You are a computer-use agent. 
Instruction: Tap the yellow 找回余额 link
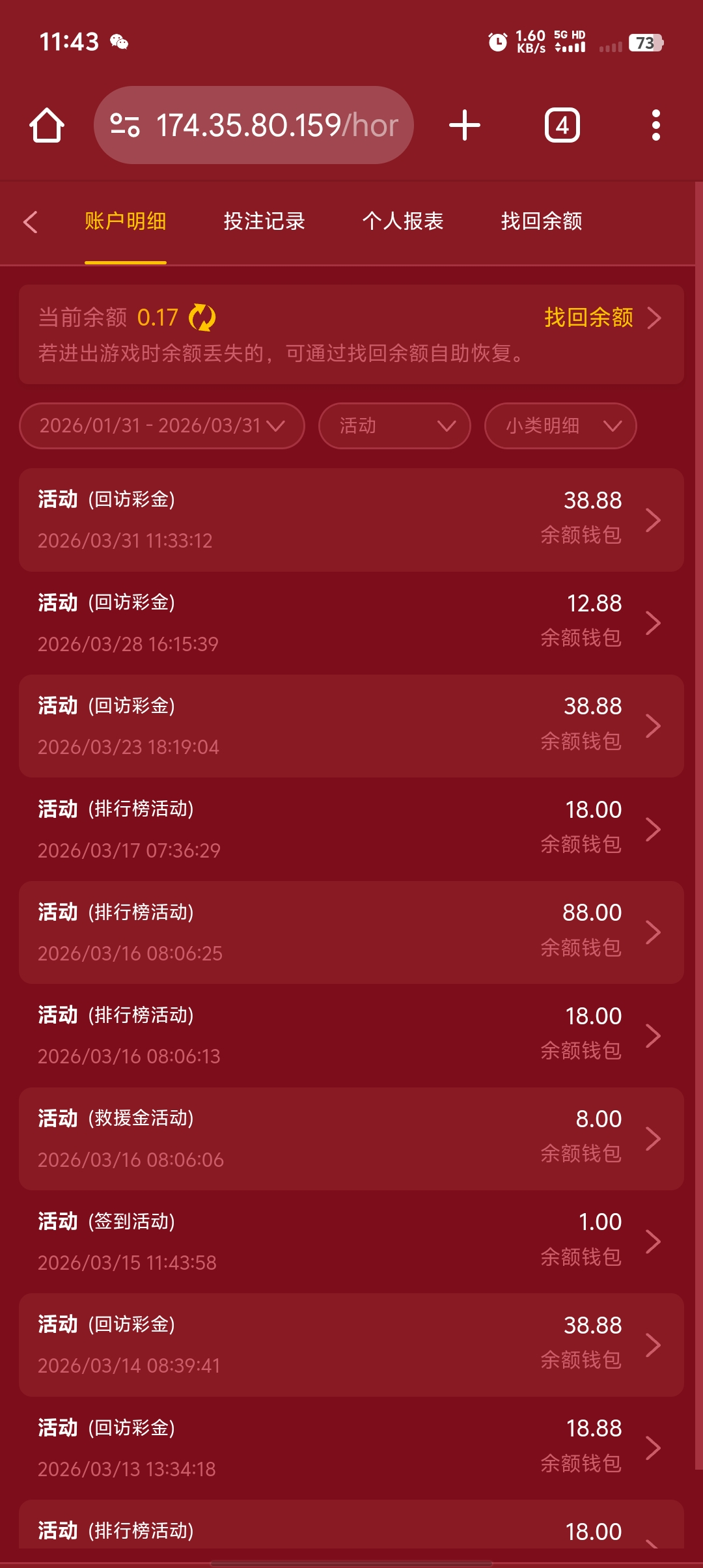pyautogui.click(x=588, y=318)
